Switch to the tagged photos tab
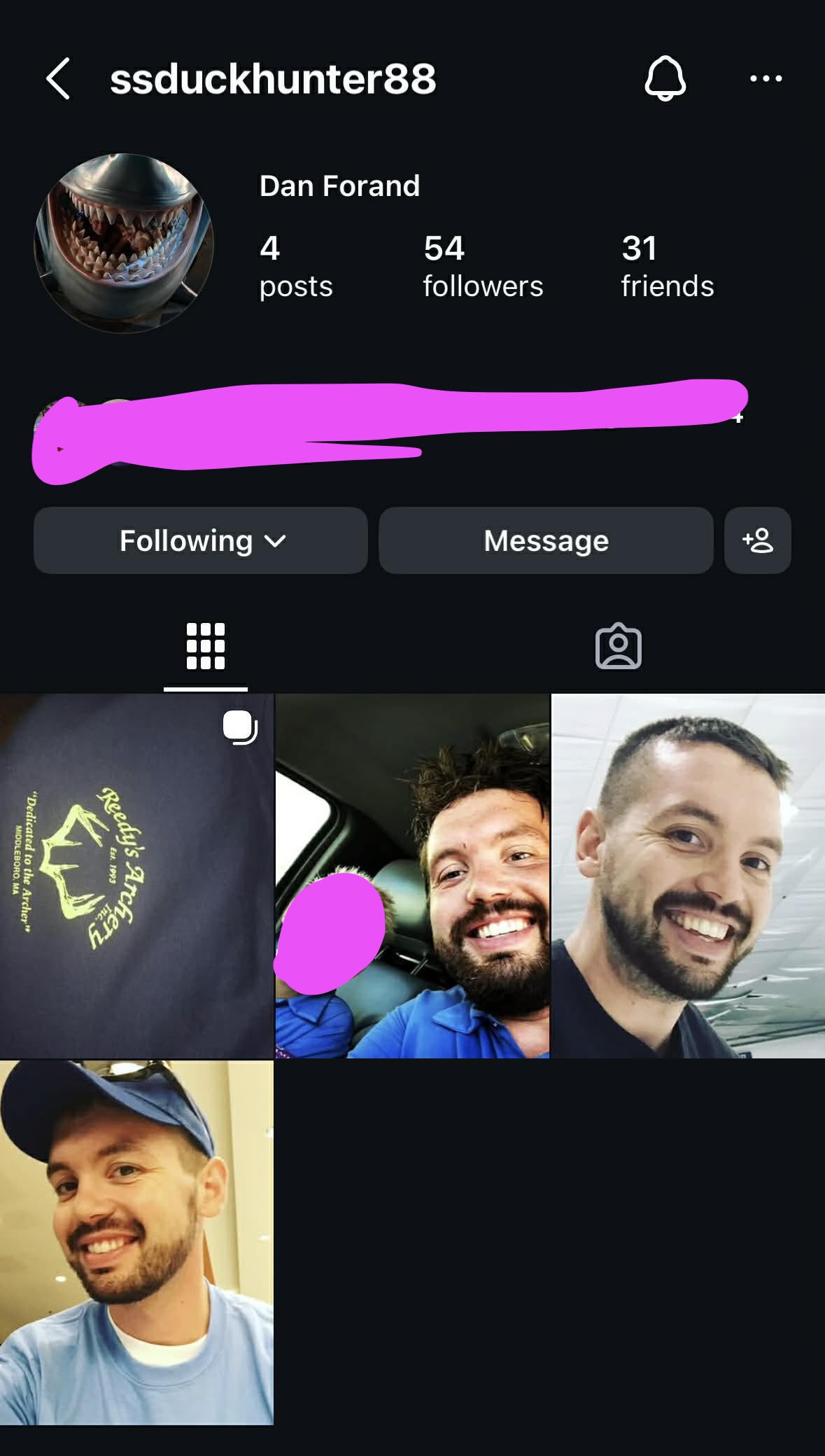The width and height of the screenshot is (825, 1456). tap(618, 646)
